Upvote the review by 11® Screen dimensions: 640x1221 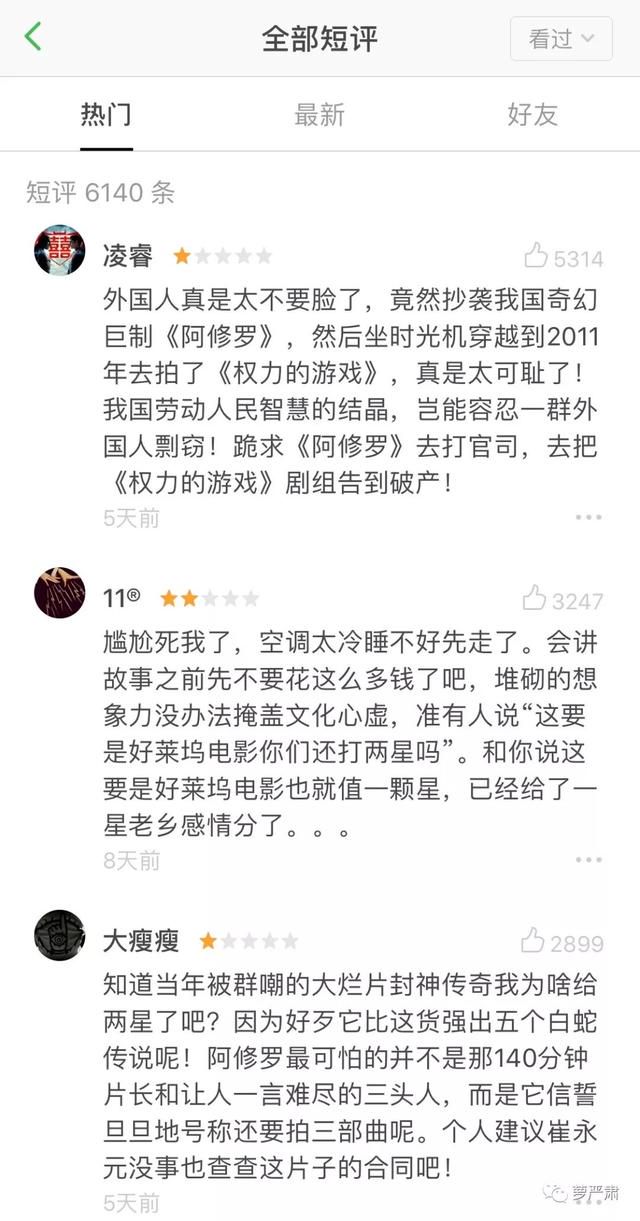tap(535, 599)
